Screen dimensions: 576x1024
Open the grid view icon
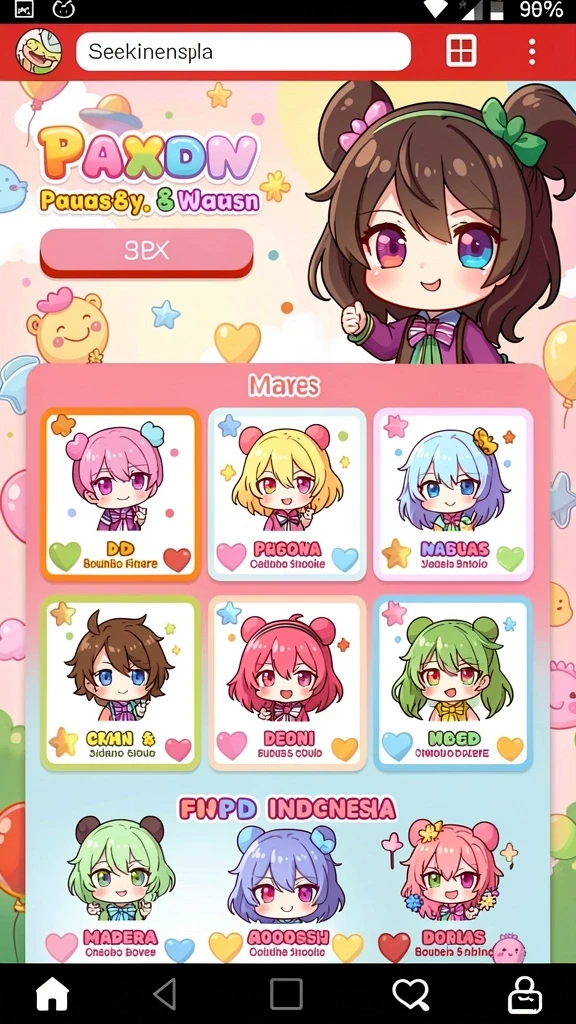[x=461, y=51]
